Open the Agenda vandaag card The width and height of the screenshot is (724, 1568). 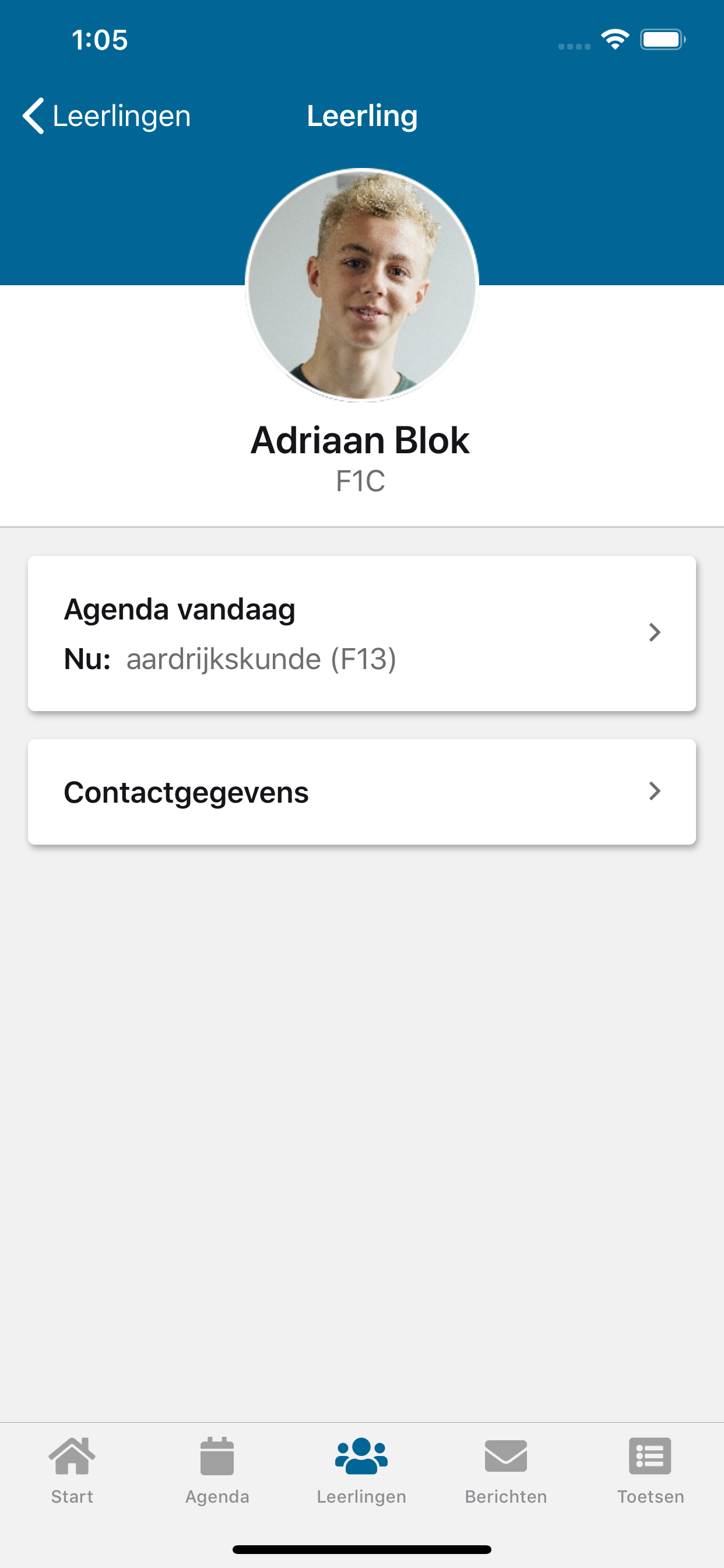click(362, 633)
